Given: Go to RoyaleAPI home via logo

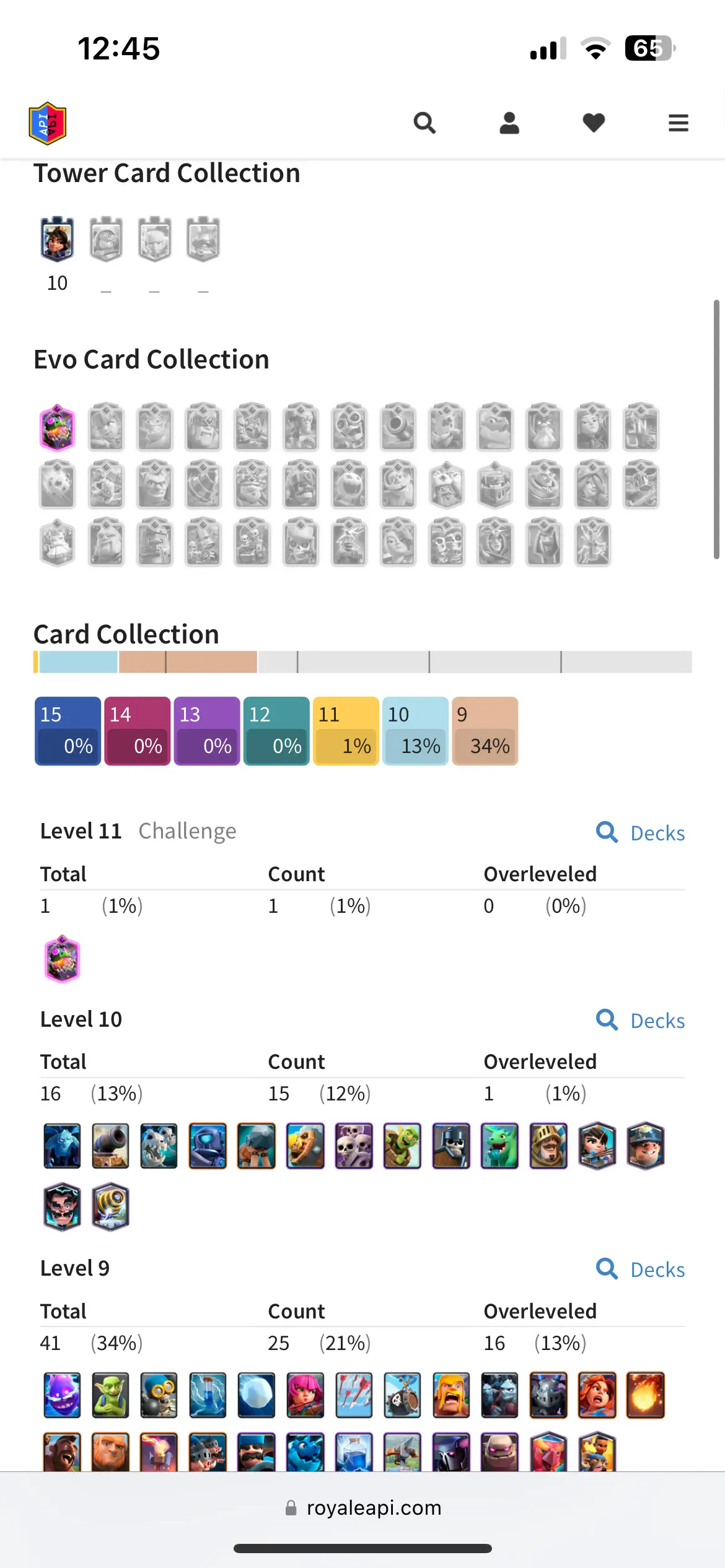Looking at the screenshot, I should point(48,123).
